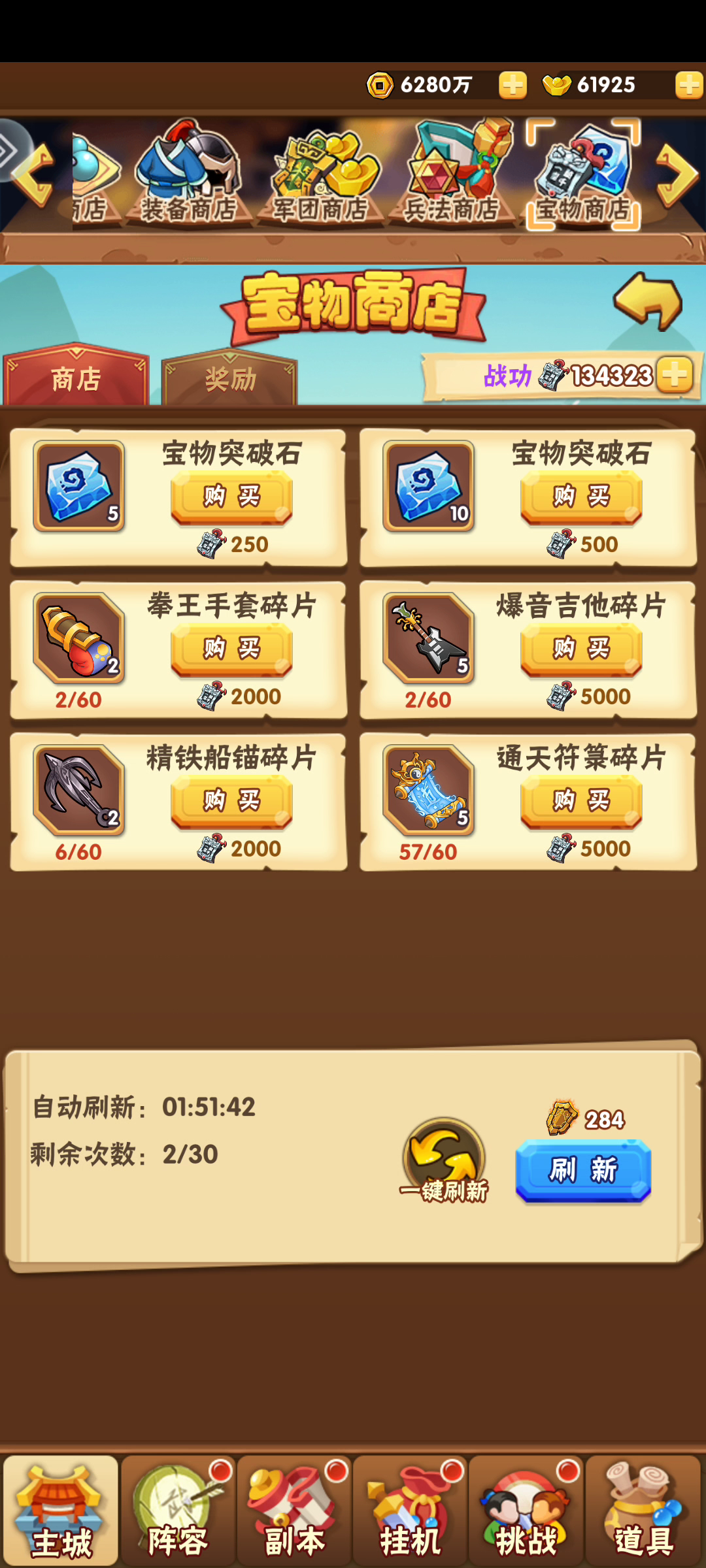Buy 宝物突破石 for 500 战功
Screen dimensions: 706x1568
581,497
